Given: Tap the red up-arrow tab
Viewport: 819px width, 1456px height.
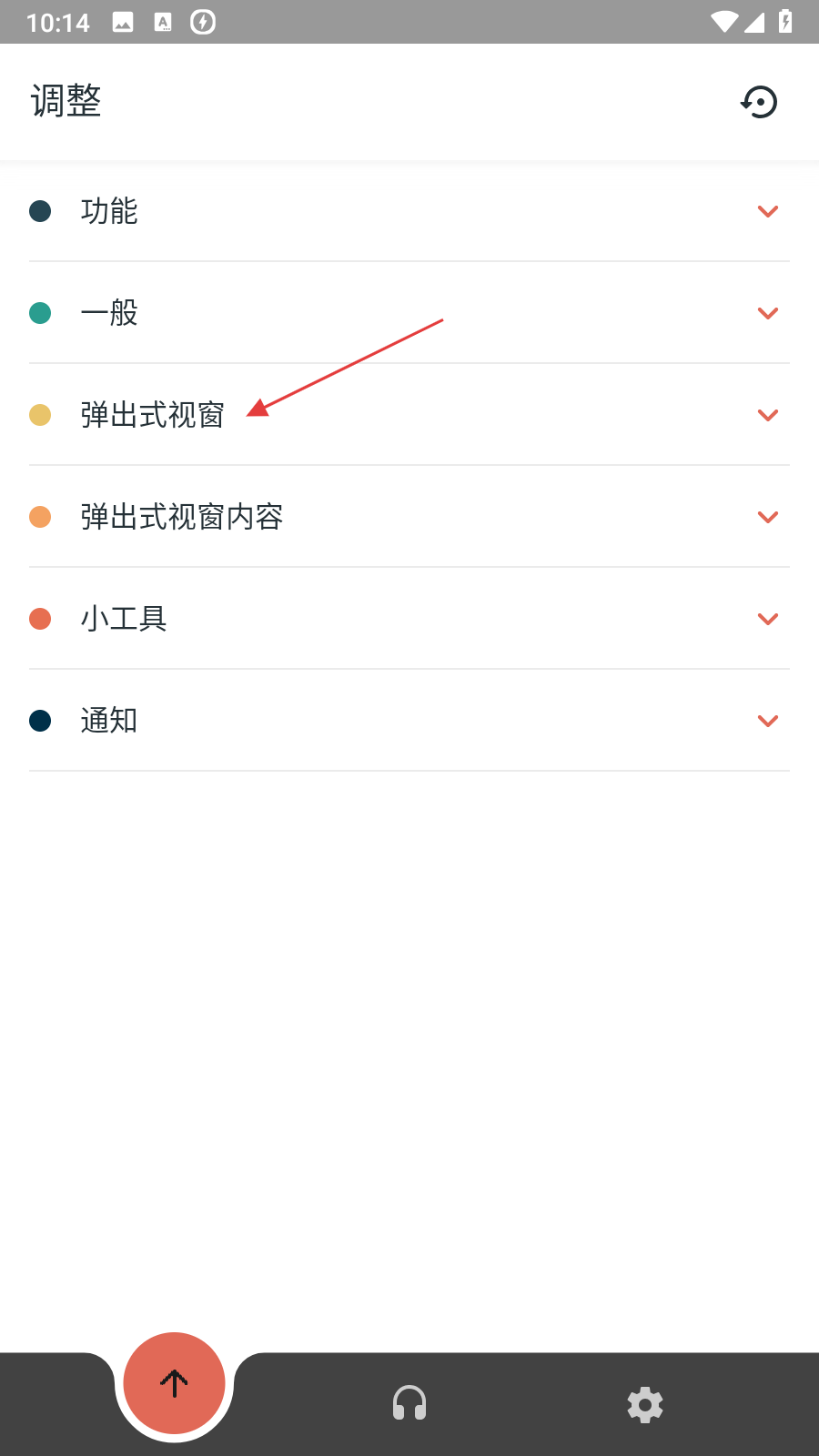Looking at the screenshot, I should [x=174, y=1383].
